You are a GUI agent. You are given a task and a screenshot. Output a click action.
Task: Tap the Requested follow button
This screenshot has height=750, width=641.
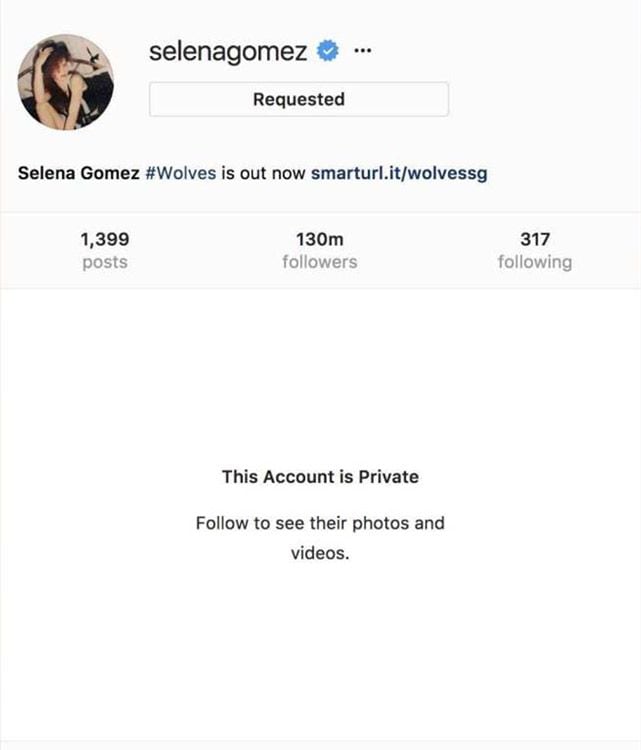298,99
